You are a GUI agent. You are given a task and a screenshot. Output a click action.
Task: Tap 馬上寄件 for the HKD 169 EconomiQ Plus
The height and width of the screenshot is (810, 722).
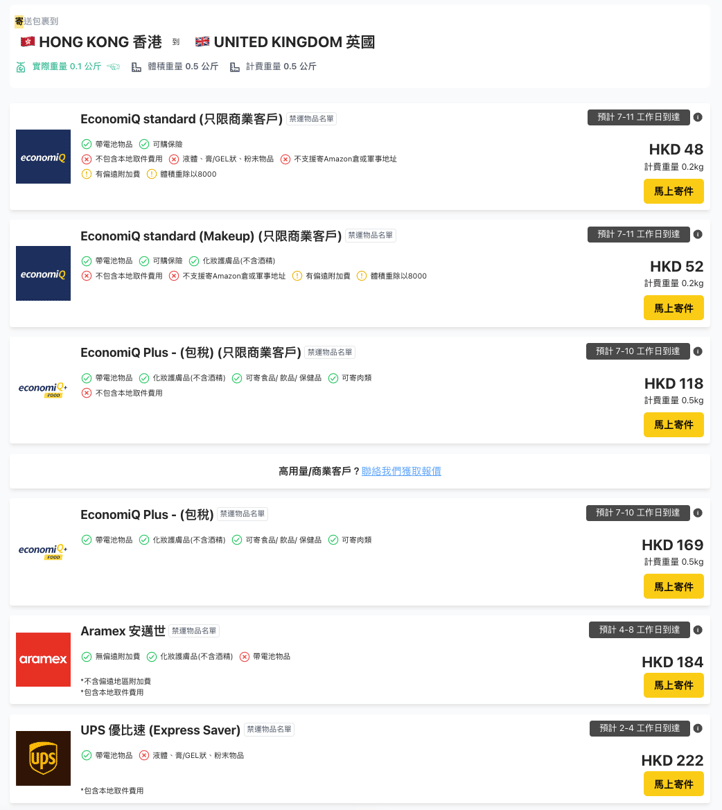tap(673, 587)
